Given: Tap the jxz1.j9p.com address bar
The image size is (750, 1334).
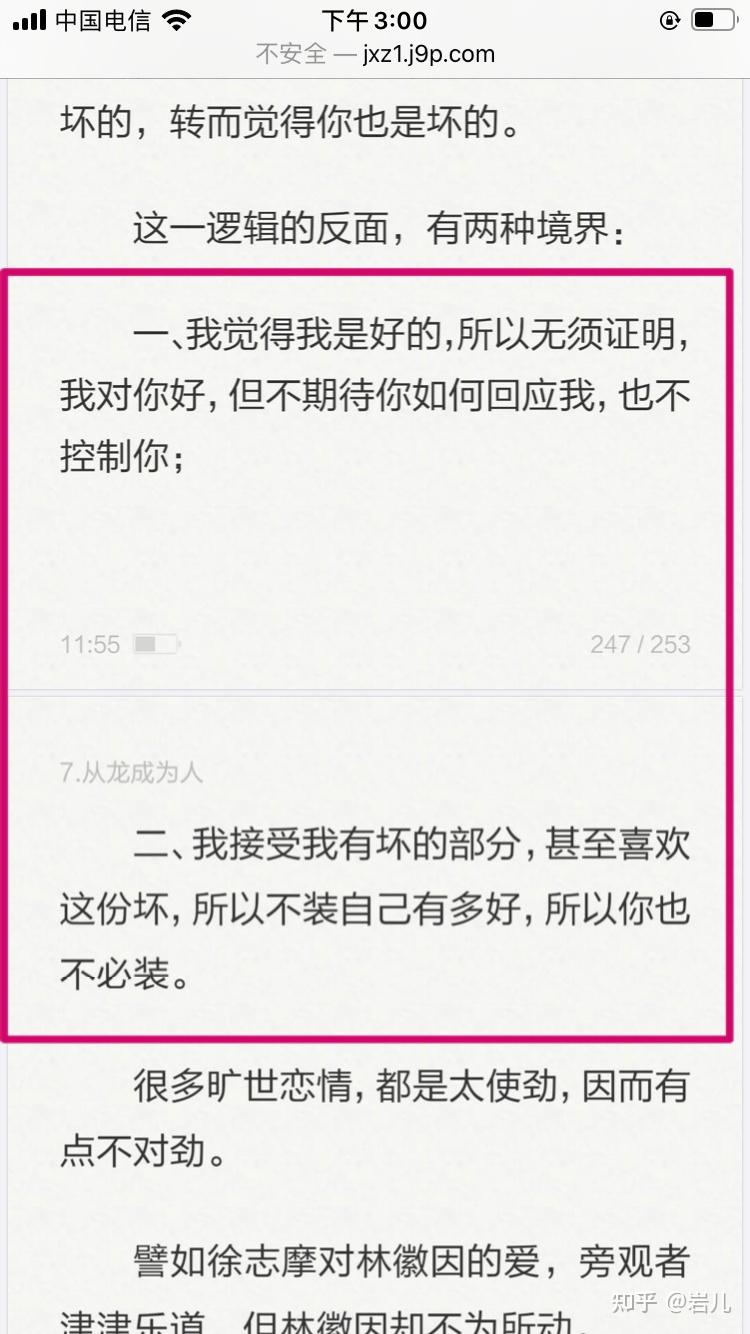Looking at the screenshot, I should pos(375,54).
